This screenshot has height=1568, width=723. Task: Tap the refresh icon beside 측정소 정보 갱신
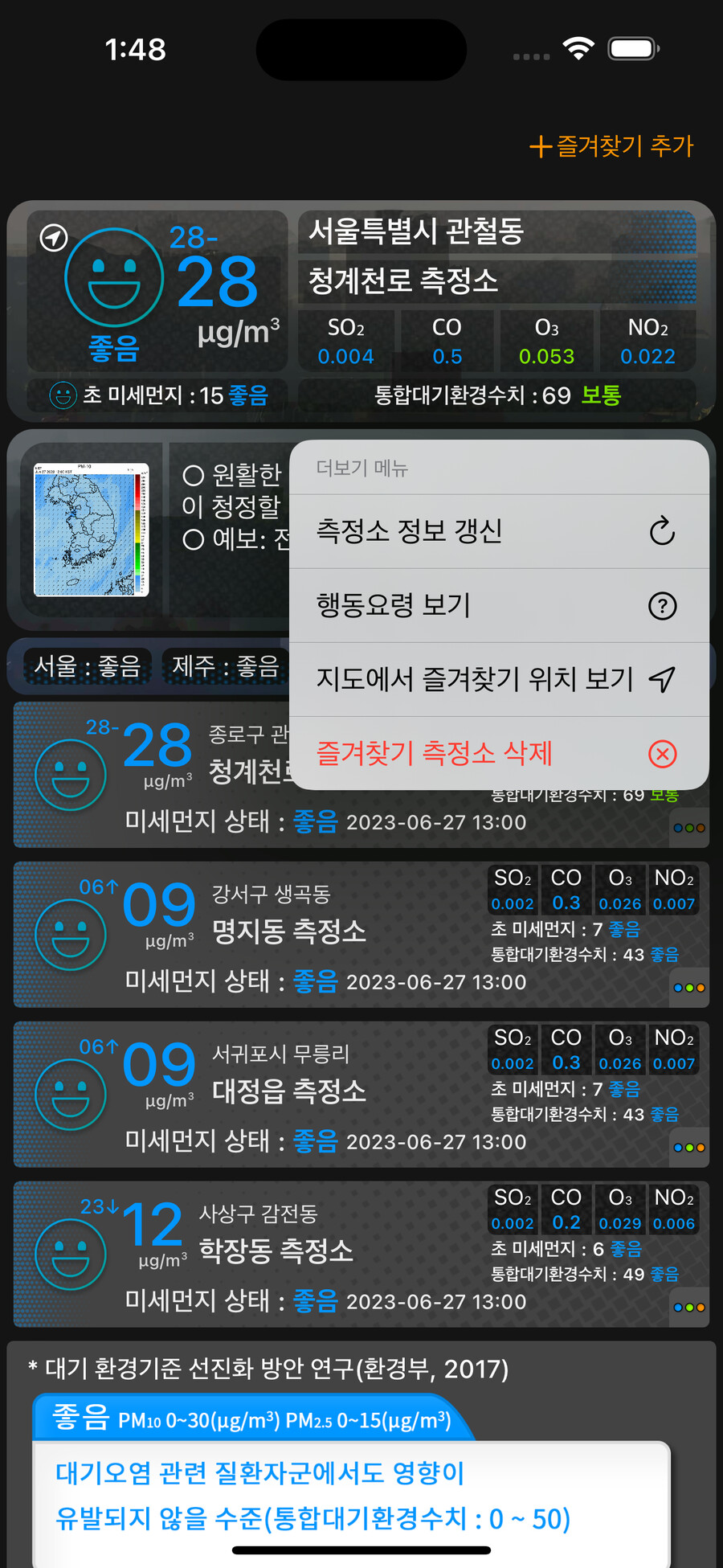click(661, 531)
